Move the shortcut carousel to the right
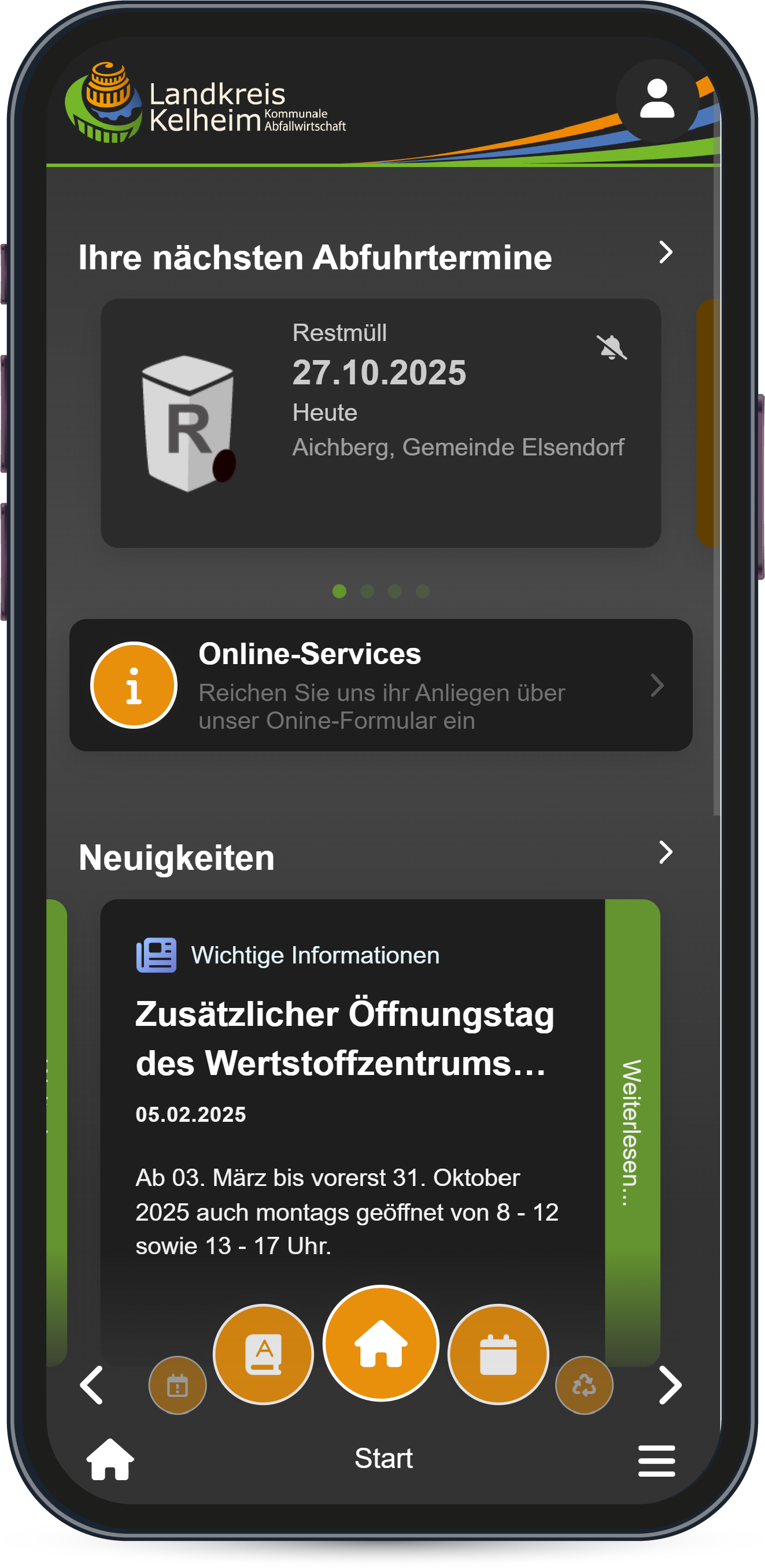 pyautogui.click(x=670, y=1385)
